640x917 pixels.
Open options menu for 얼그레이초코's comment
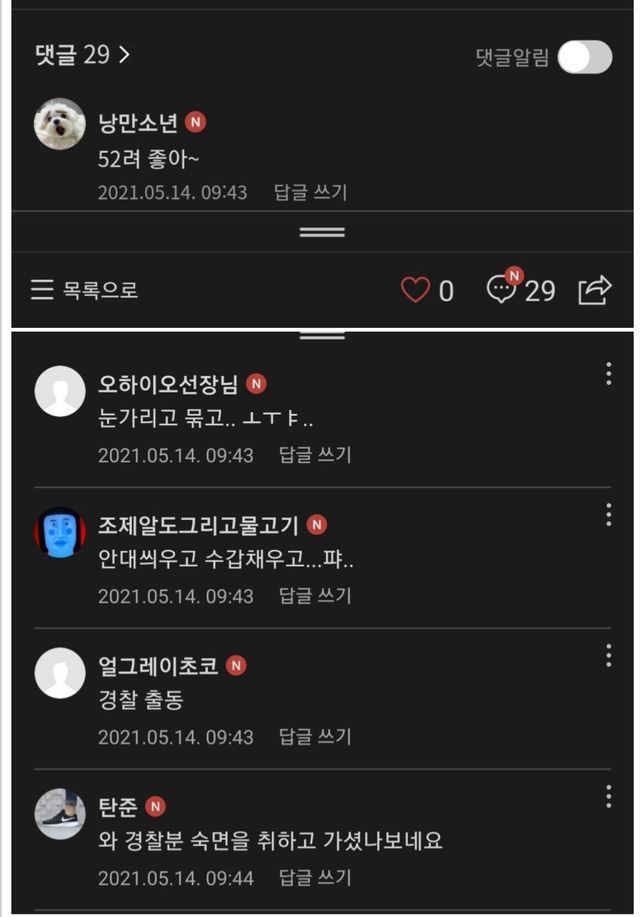609,656
